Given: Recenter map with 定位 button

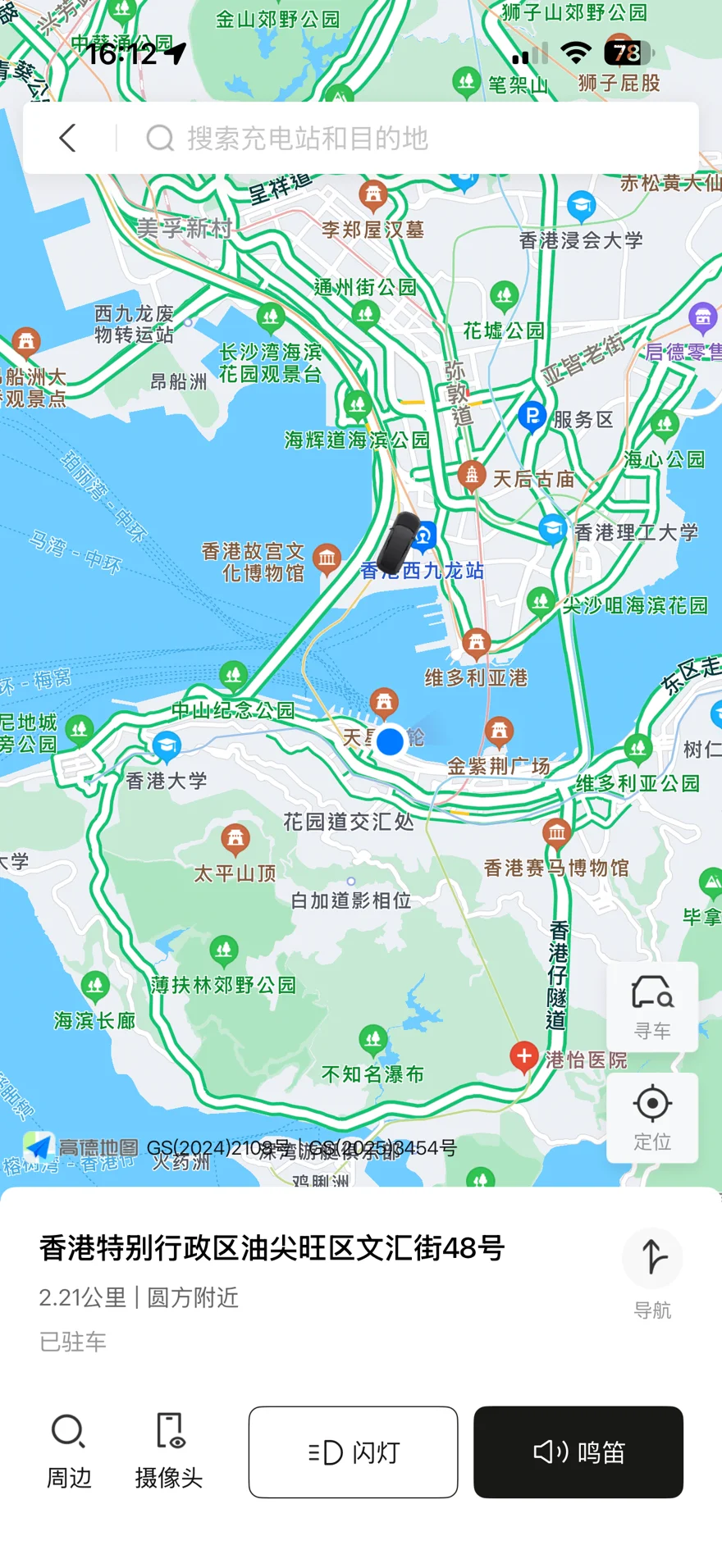Looking at the screenshot, I should [x=652, y=1117].
